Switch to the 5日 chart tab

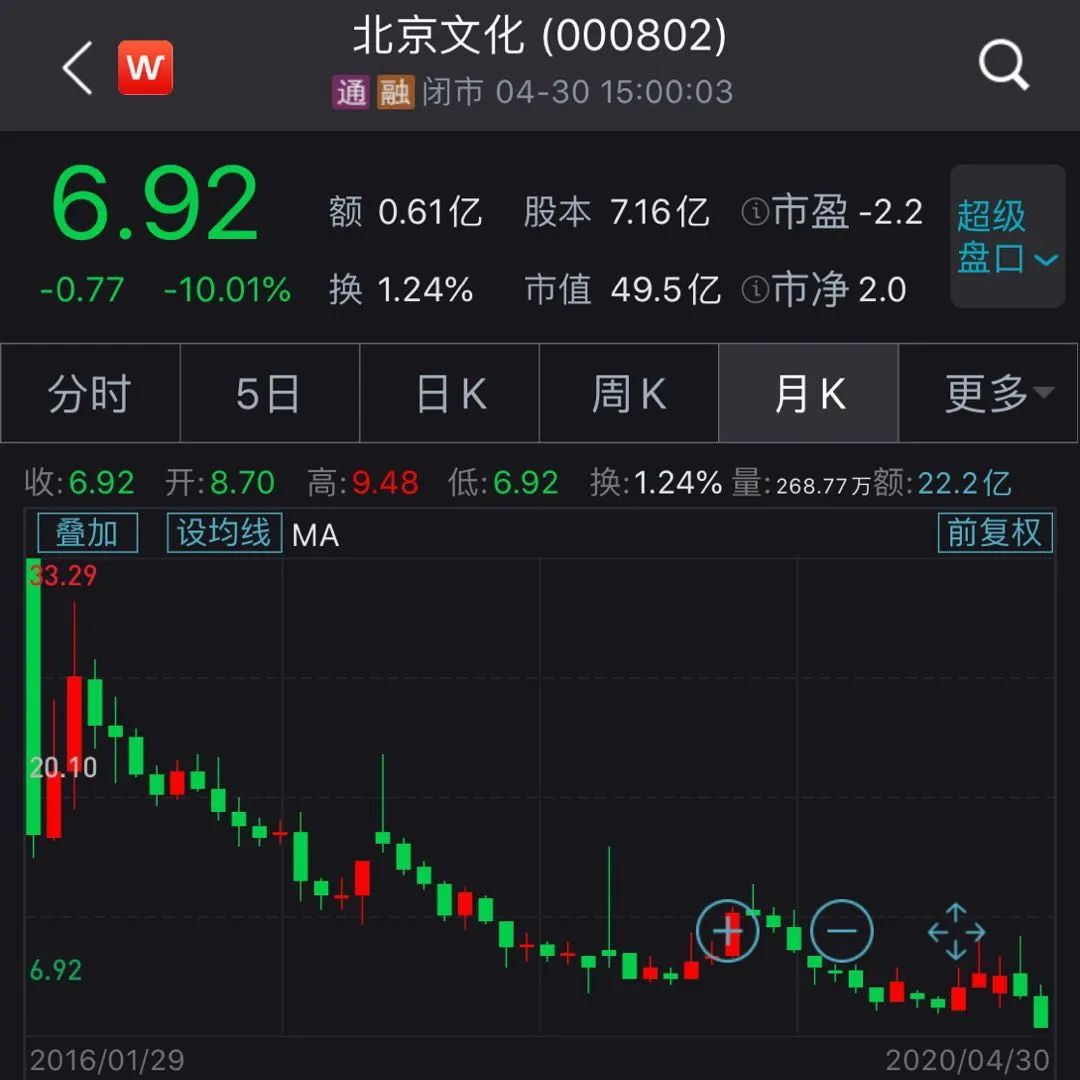tap(269, 394)
